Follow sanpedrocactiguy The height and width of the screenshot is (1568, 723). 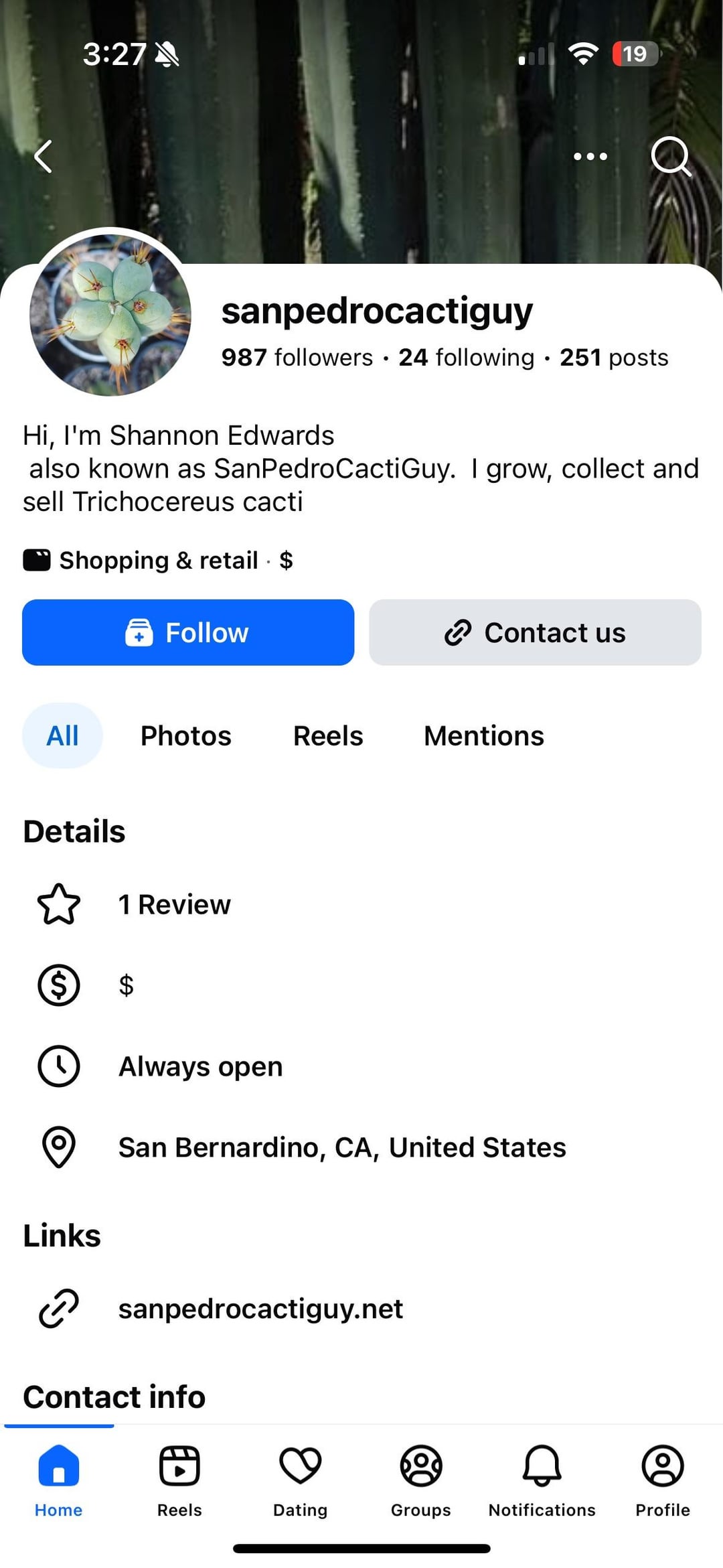coord(188,632)
